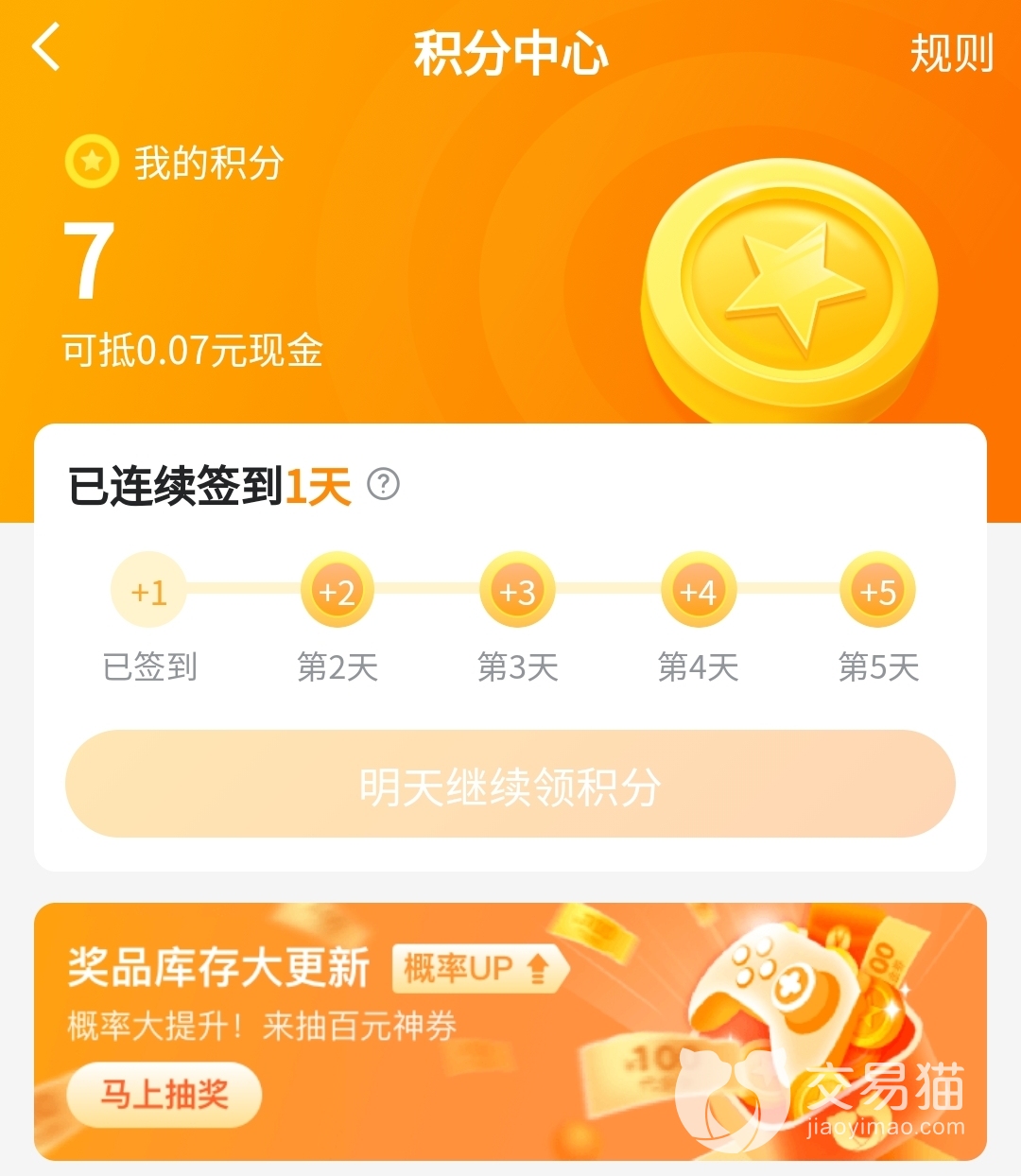Open the 规则 page
Image resolution: width=1021 pixels, height=1176 pixels.
[x=951, y=53]
